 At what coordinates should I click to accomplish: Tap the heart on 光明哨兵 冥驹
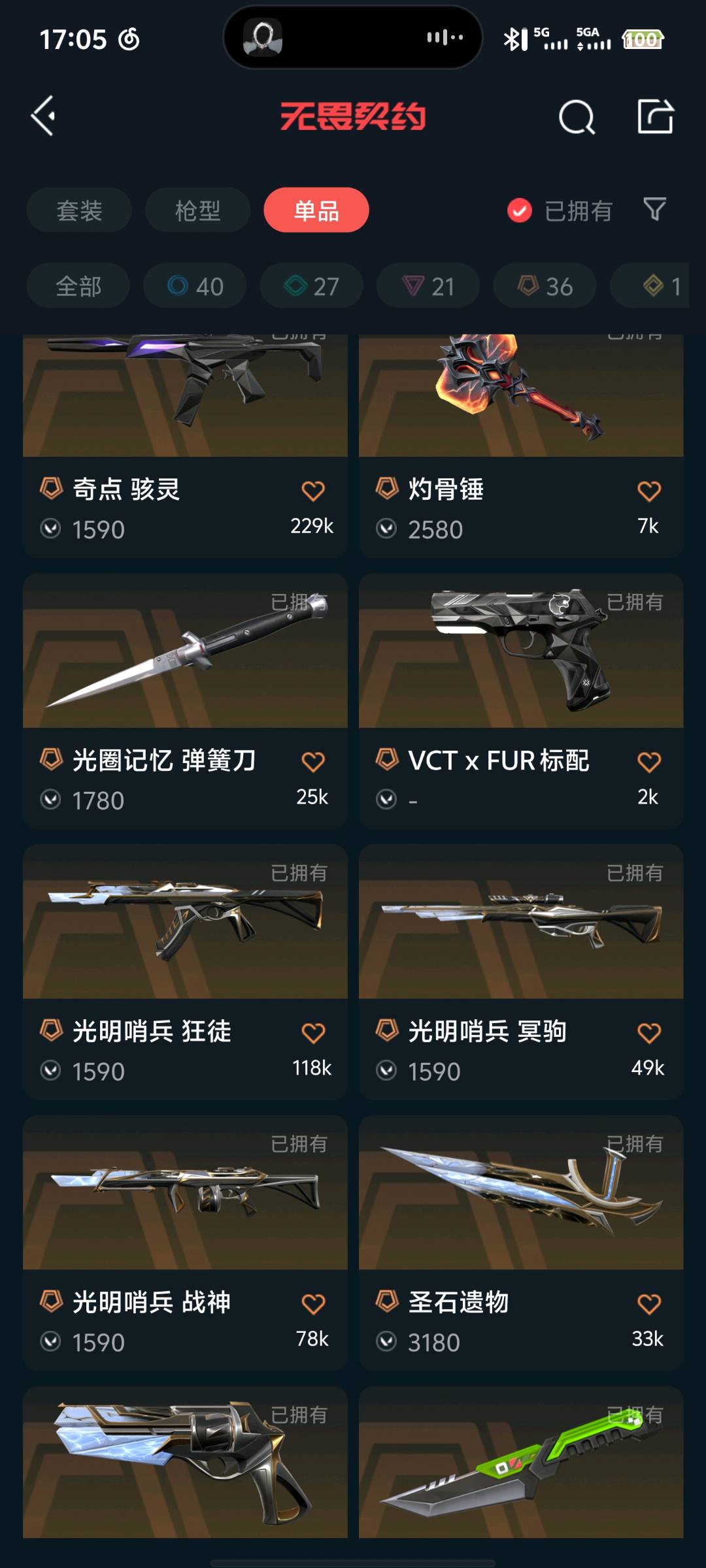click(x=648, y=1034)
